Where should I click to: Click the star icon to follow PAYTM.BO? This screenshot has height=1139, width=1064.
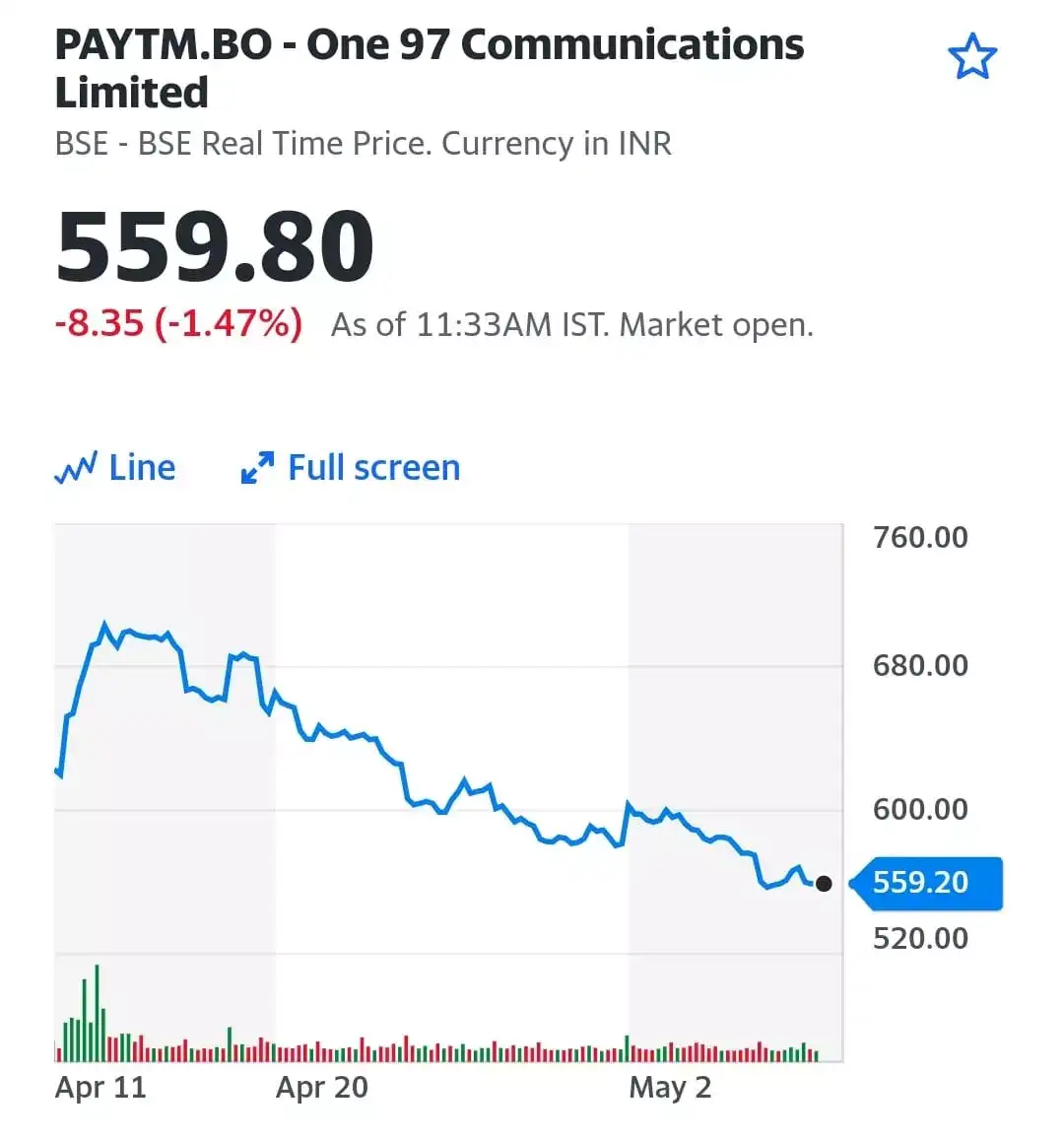[972, 56]
